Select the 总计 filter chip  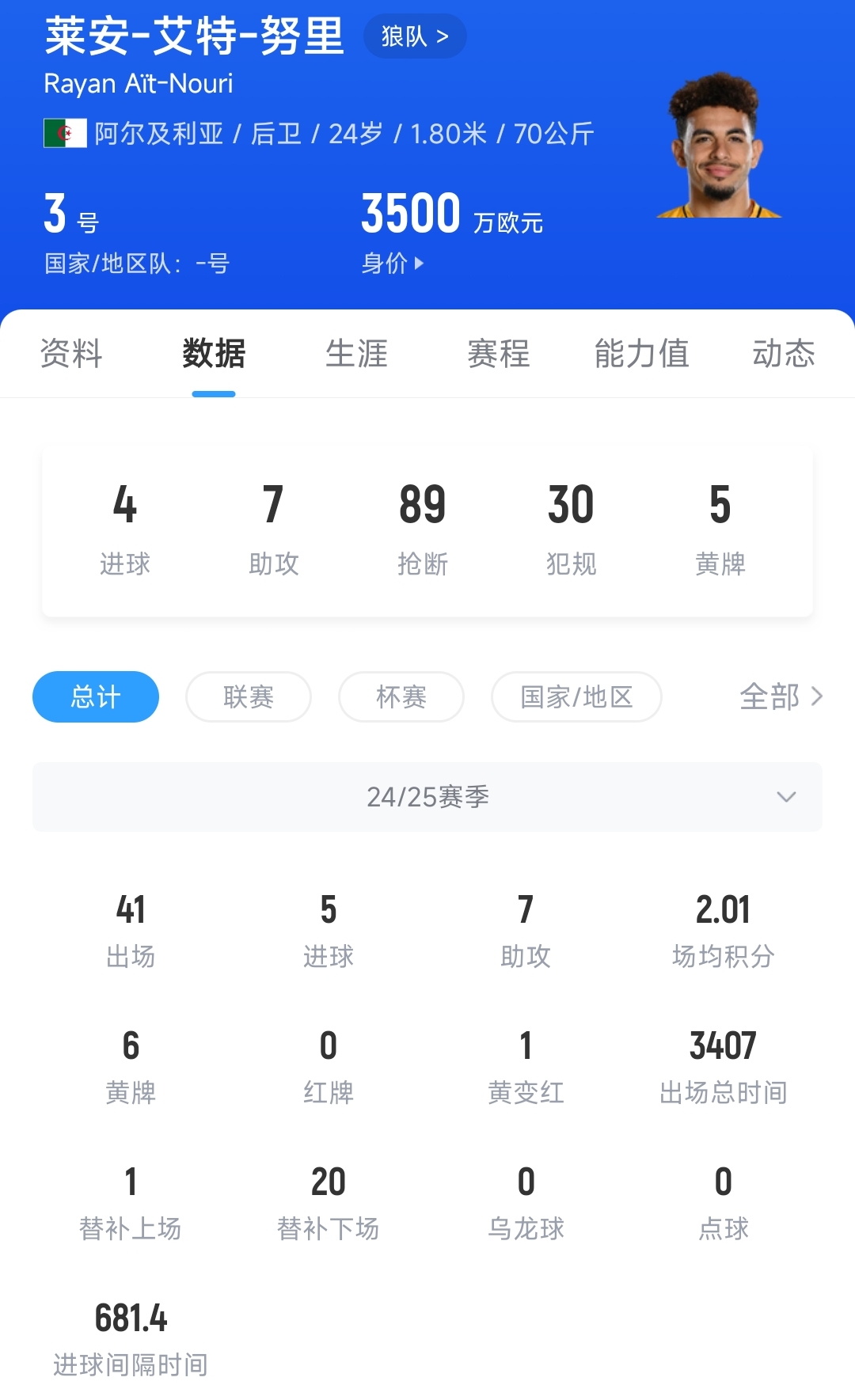[x=96, y=697]
